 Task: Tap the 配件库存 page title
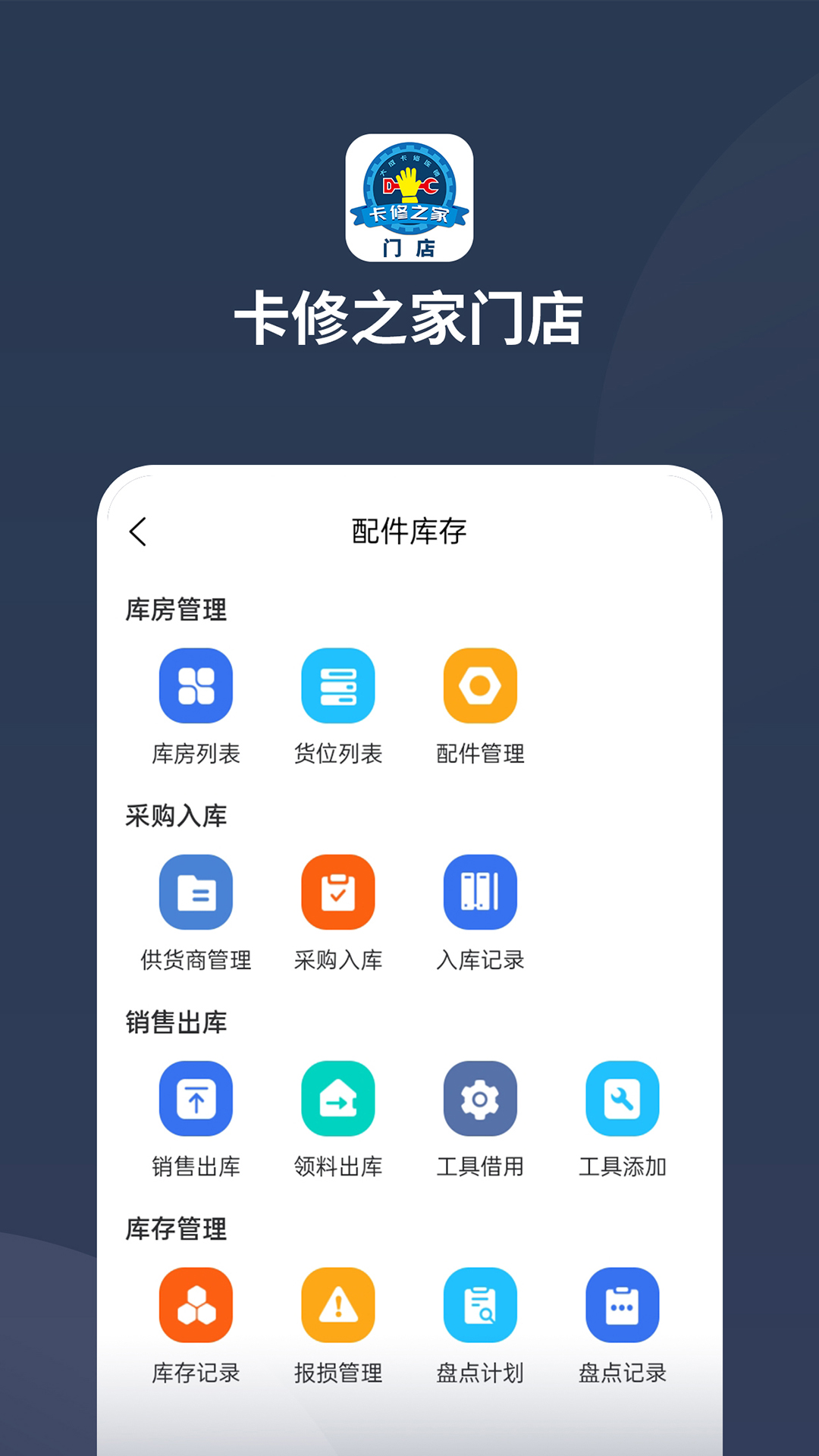click(409, 531)
